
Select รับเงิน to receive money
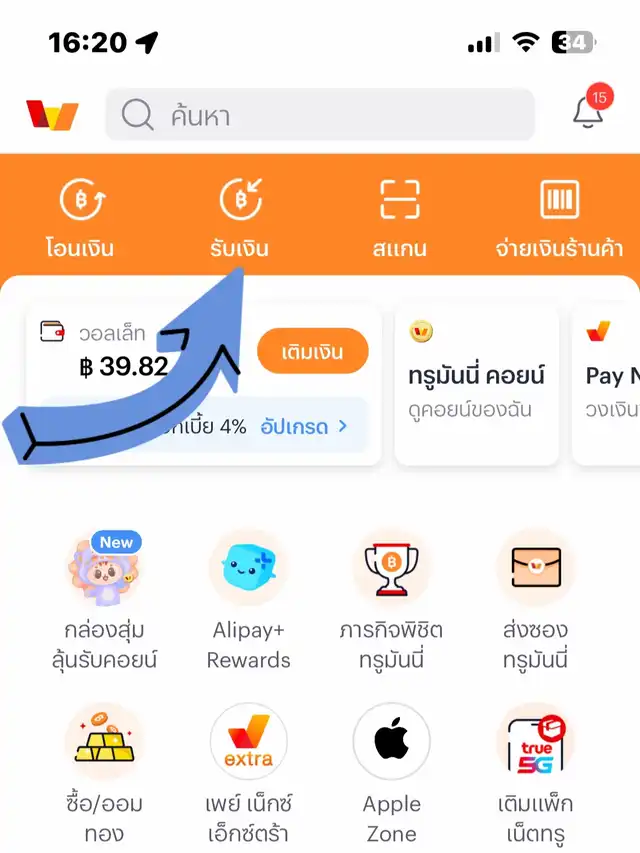click(x=239, y=217)
